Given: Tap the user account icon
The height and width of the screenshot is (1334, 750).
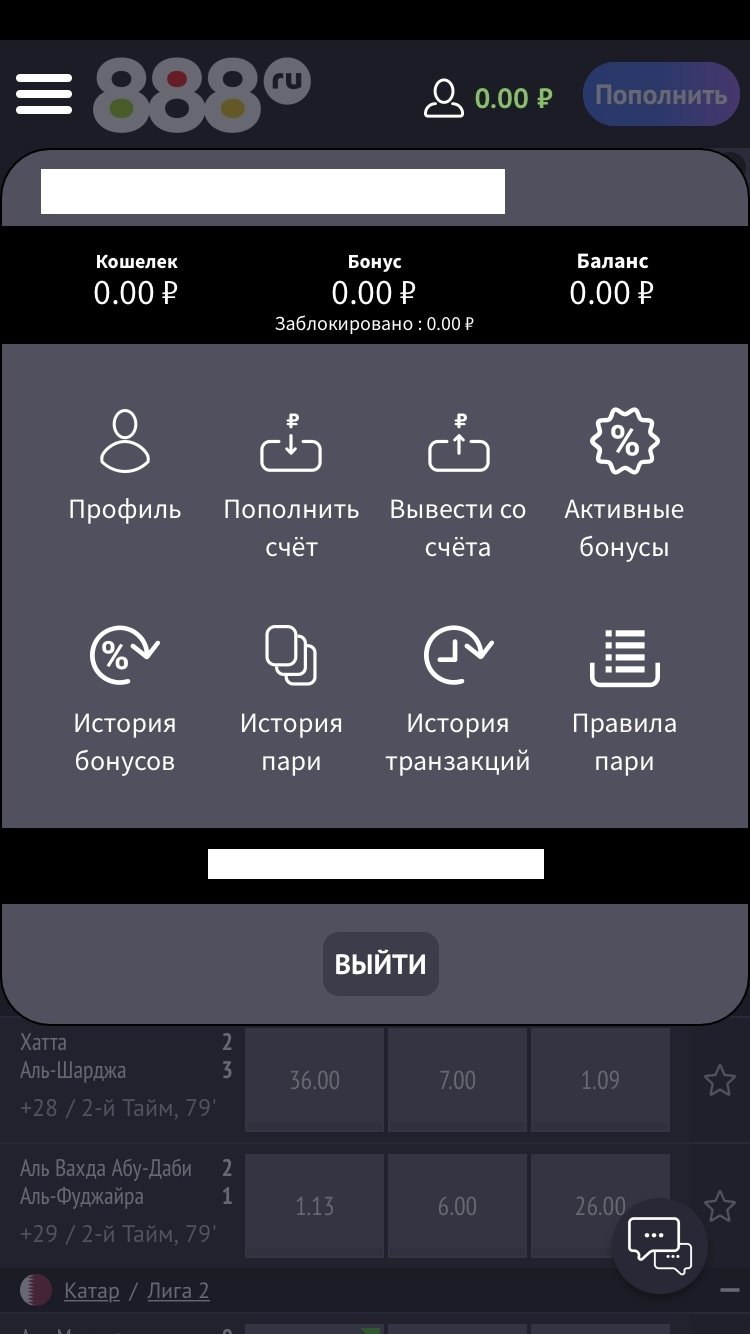Looking at the screenshot, I should pos(444,98).
